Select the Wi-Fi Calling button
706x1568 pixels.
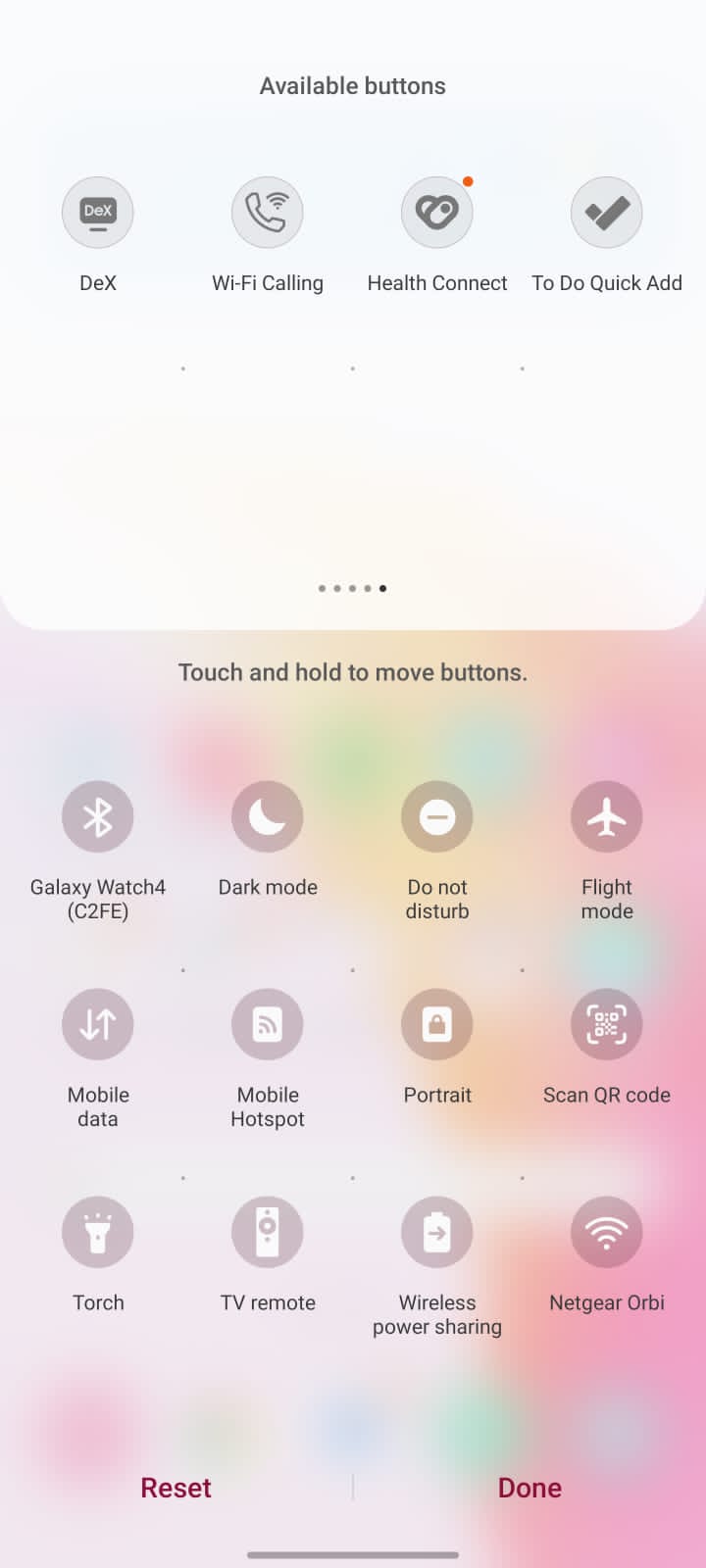pyautogui.click(x=268, y=213)
